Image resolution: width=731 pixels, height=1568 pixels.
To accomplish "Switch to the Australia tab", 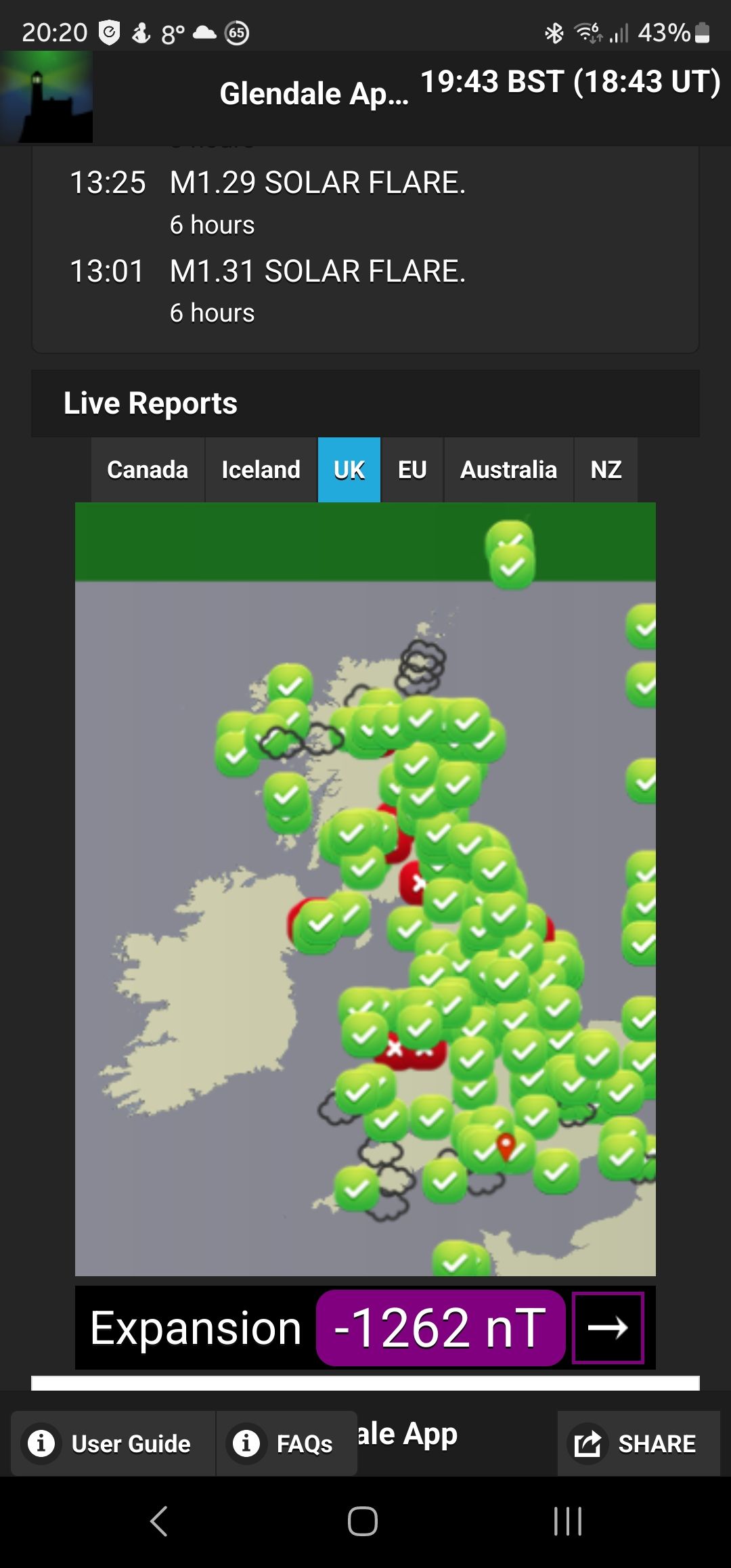I will (x=509, y=469).
